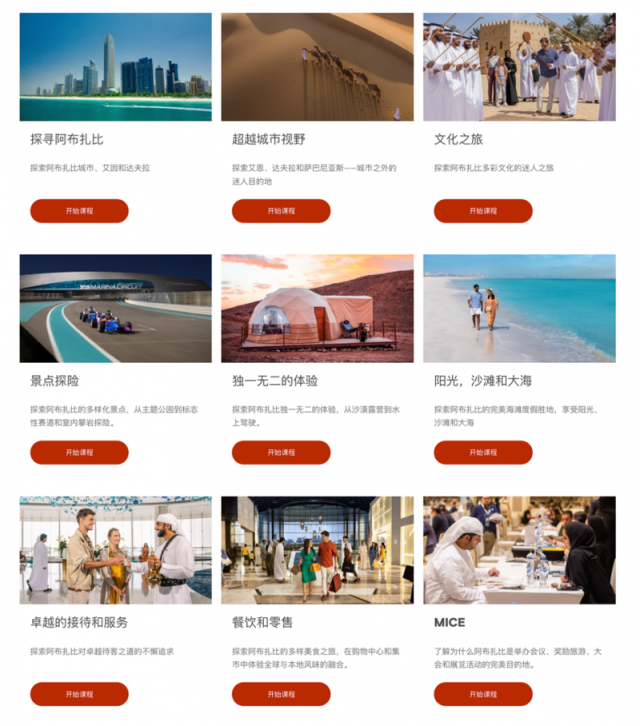Open the 超越城市视野 desert image
The image size is (640, 726).
click(x=317, y=67)
